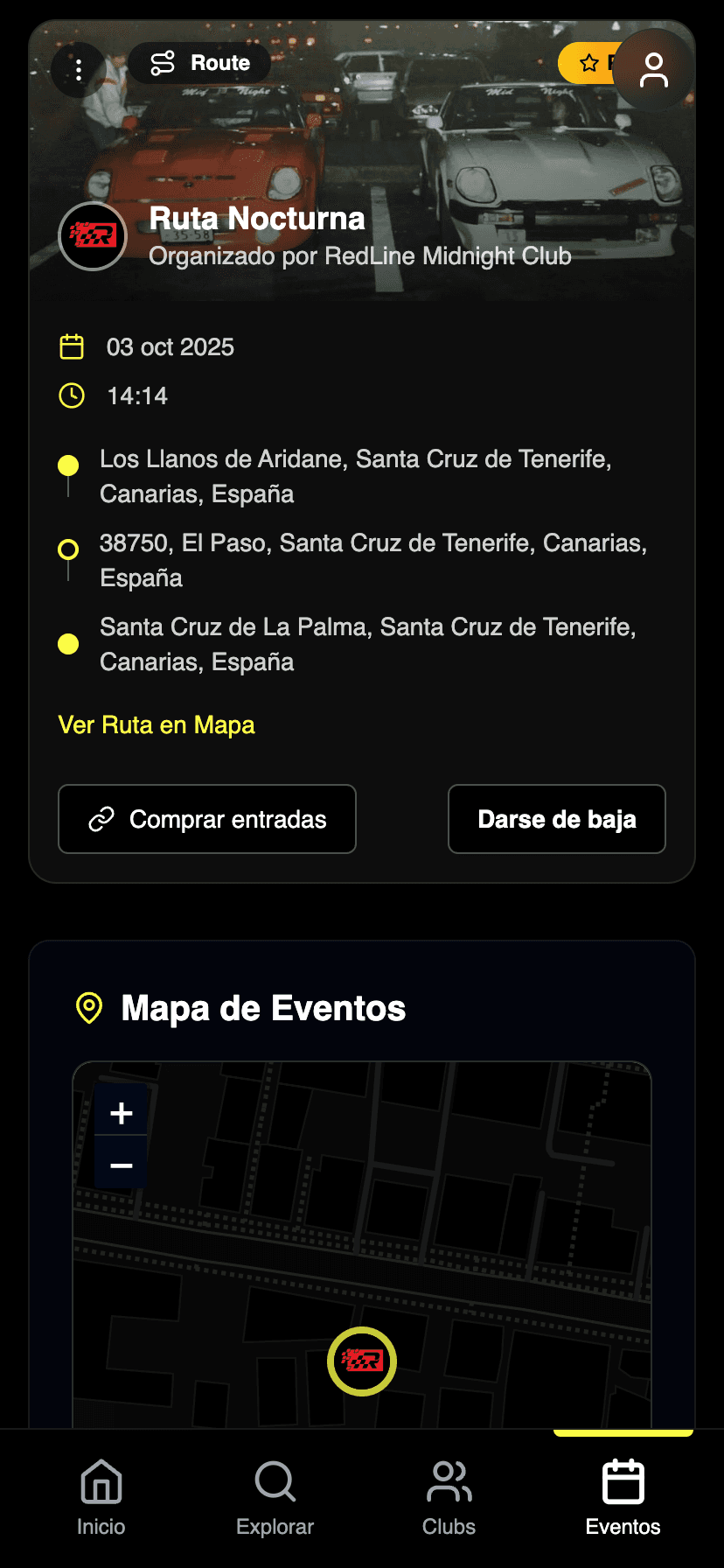Open the three-dot overflow menu
The image size is (724, 1568).
79,70
